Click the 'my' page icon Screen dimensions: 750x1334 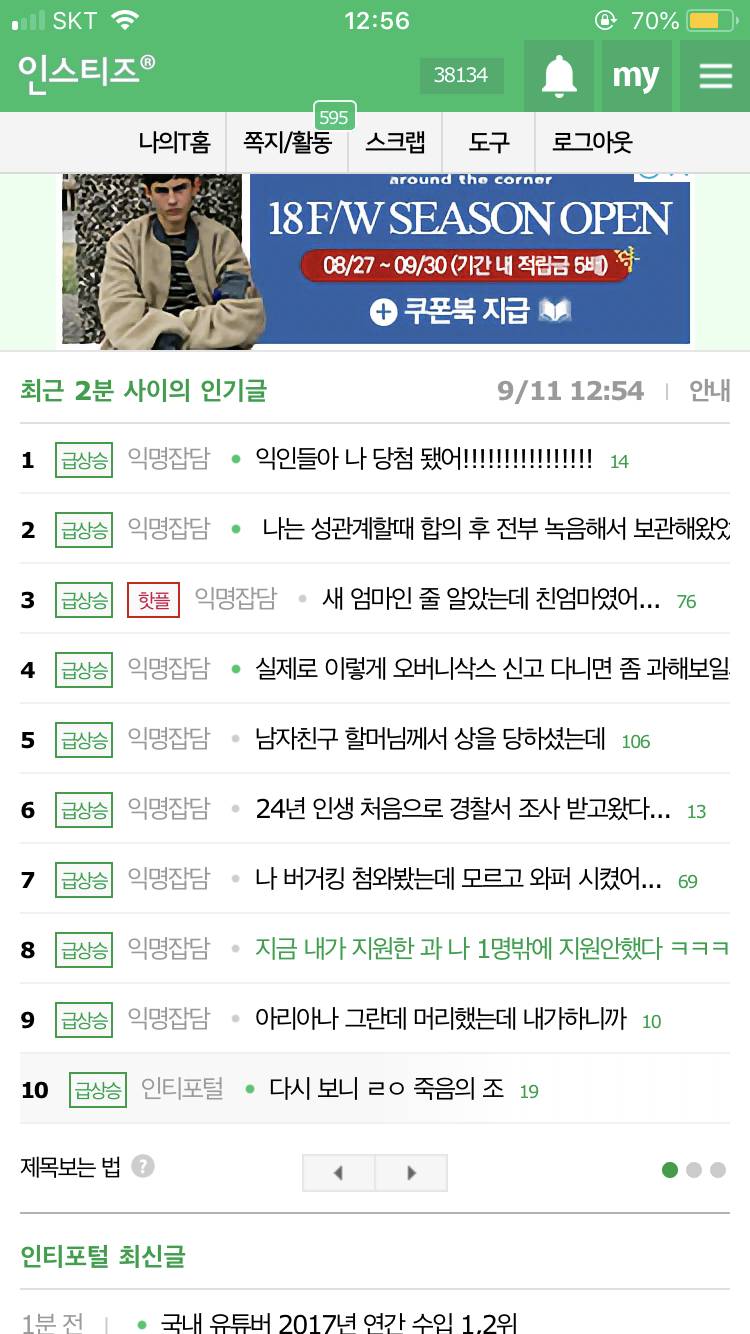[637, 74]
